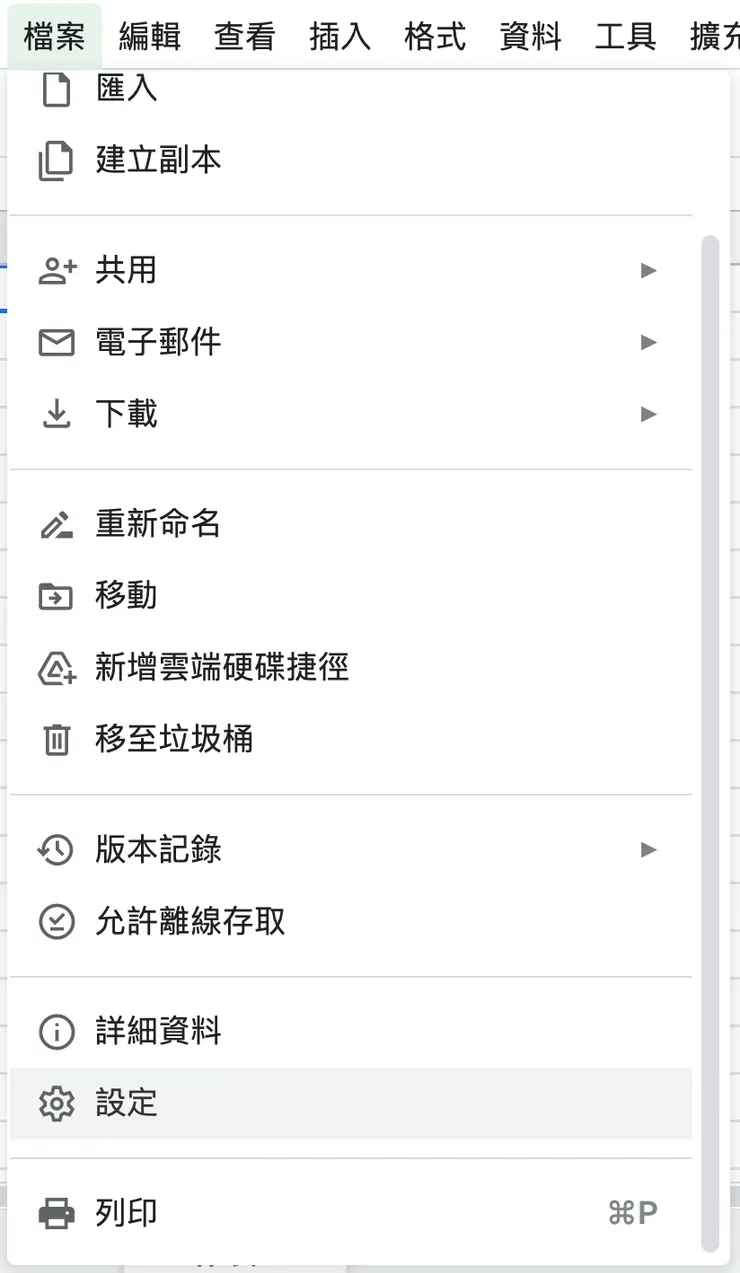Open the 格式 menu
The height and width of the screenshot is (1273, 740).
pos(434,36)
